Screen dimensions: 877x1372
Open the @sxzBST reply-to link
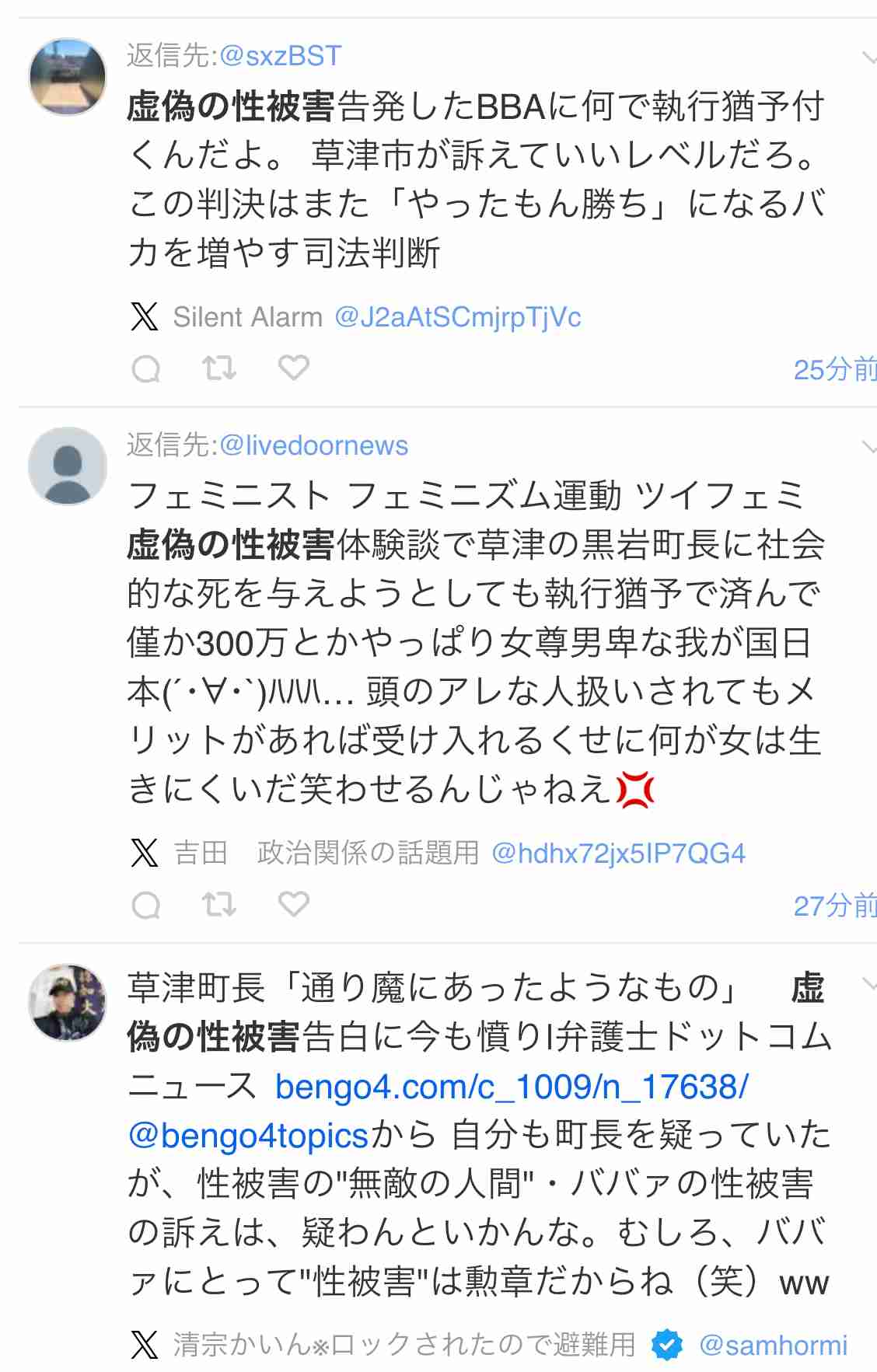pyautogui.click(x=280, y=56)
